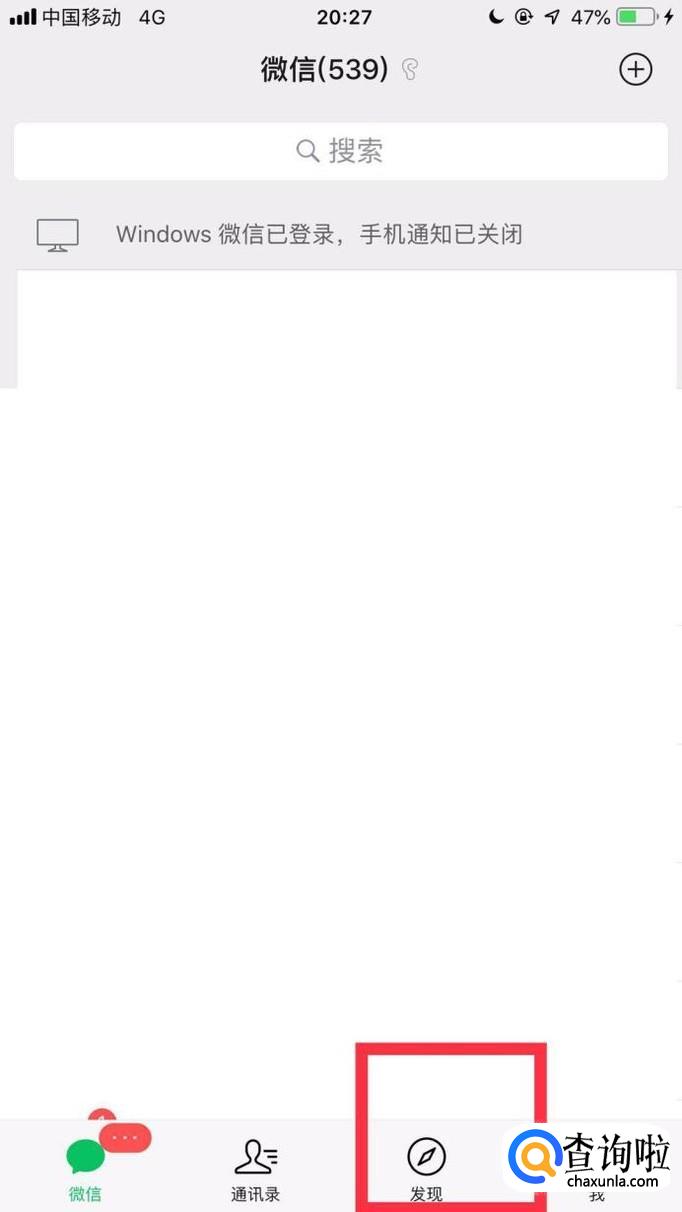
Task: Open the Windows 微信已登录 notice row
Action: (340, 235)
